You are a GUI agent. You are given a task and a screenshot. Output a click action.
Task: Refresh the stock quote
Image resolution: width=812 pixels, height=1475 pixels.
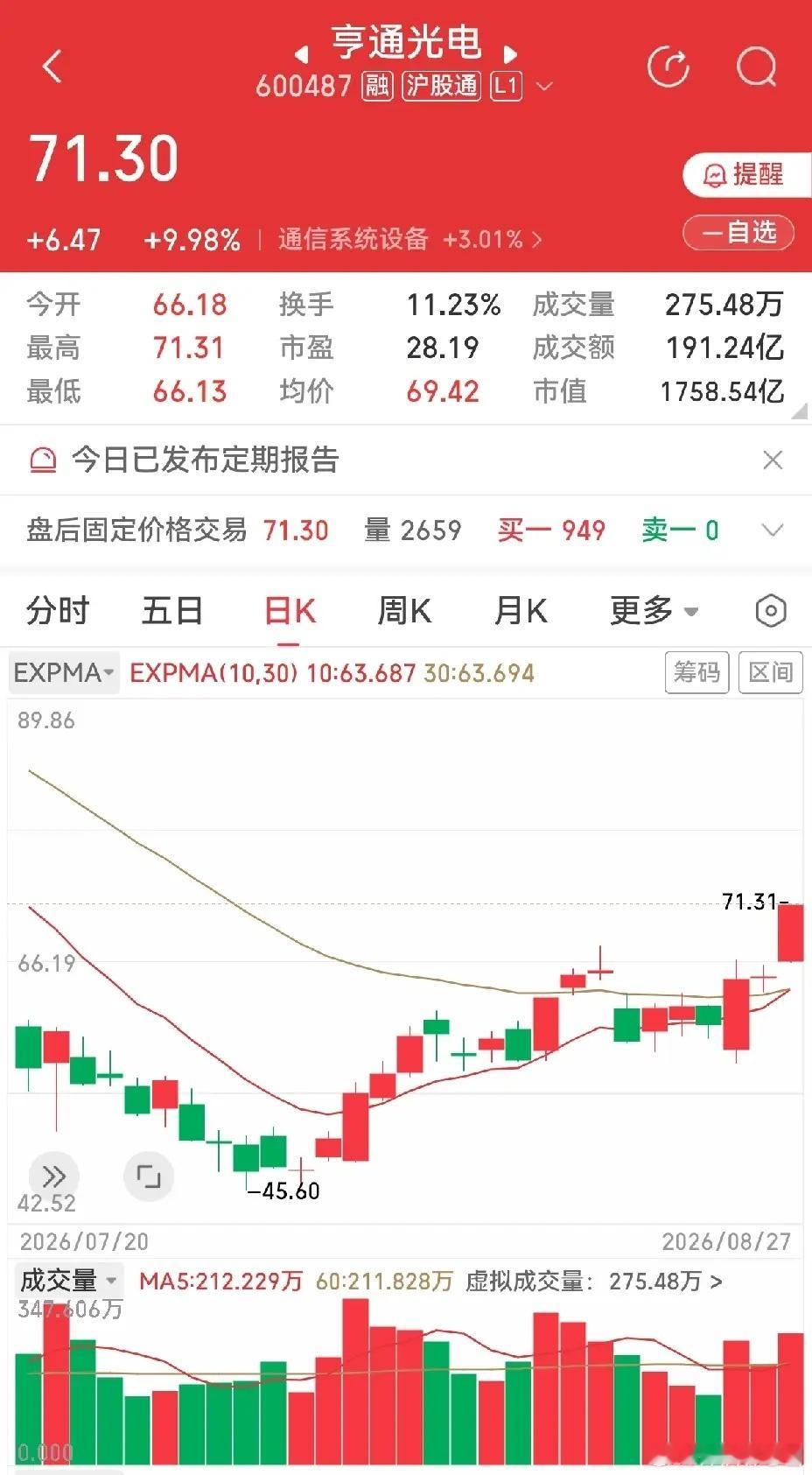[668, 66]
